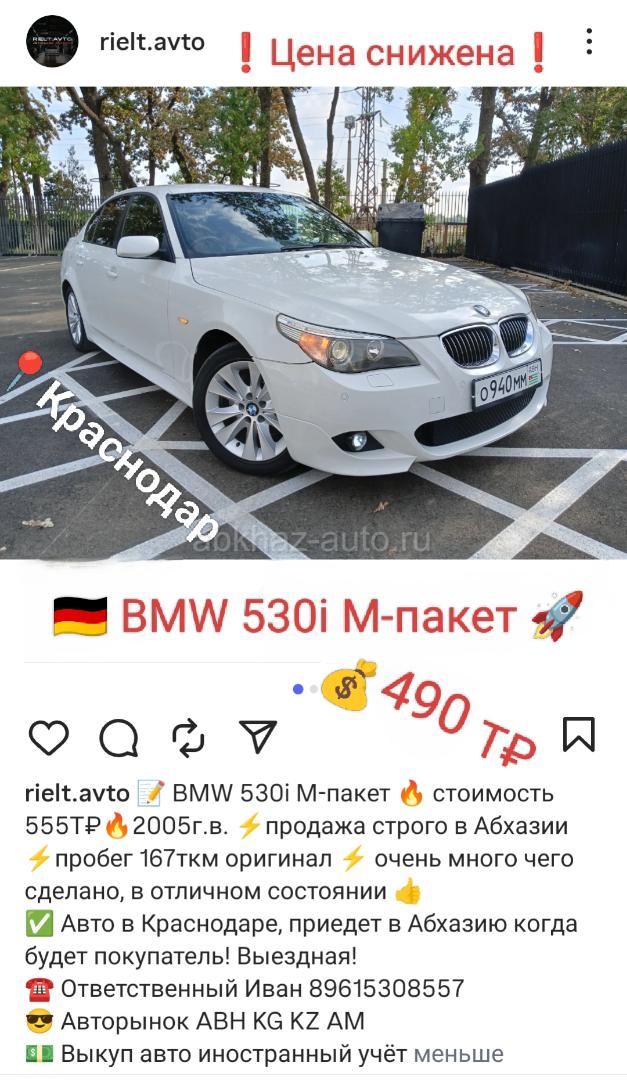Open rielt.avto username in header
The width and height of the screenshot is (627, 1080).
tap(152, 42)
